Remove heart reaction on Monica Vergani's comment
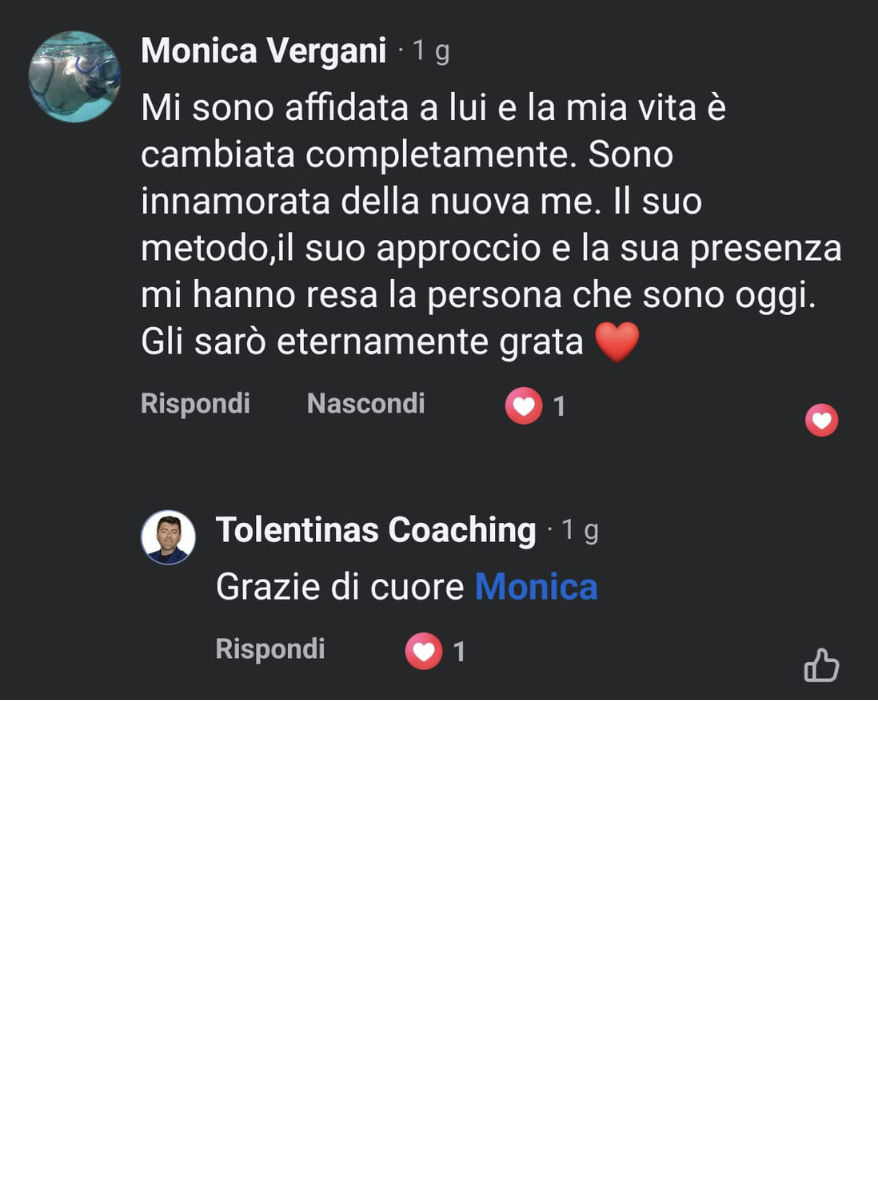This screenshot has height=1186, width=878. tap(821, 421)
